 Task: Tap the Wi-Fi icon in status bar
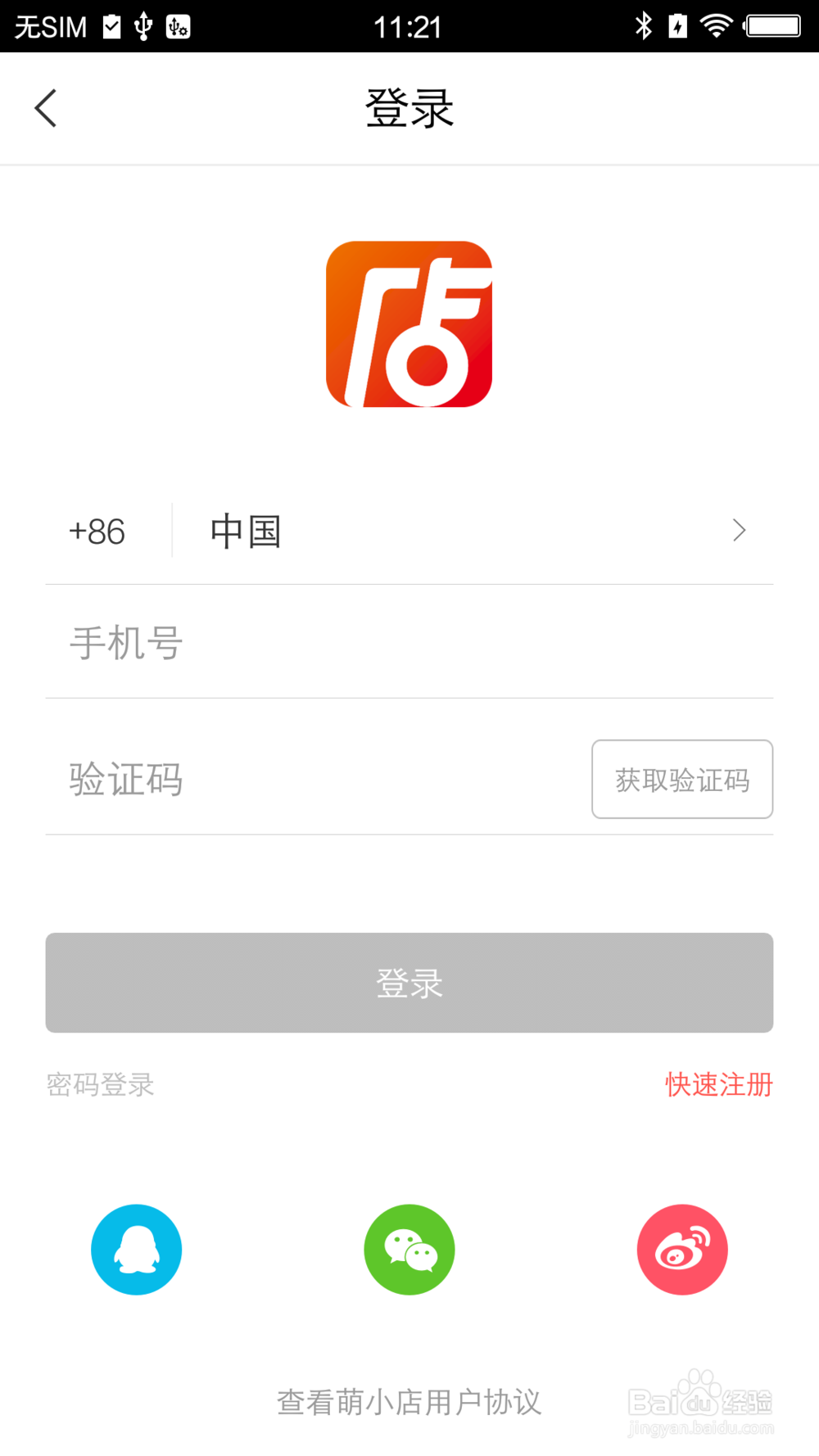[715, 26]
